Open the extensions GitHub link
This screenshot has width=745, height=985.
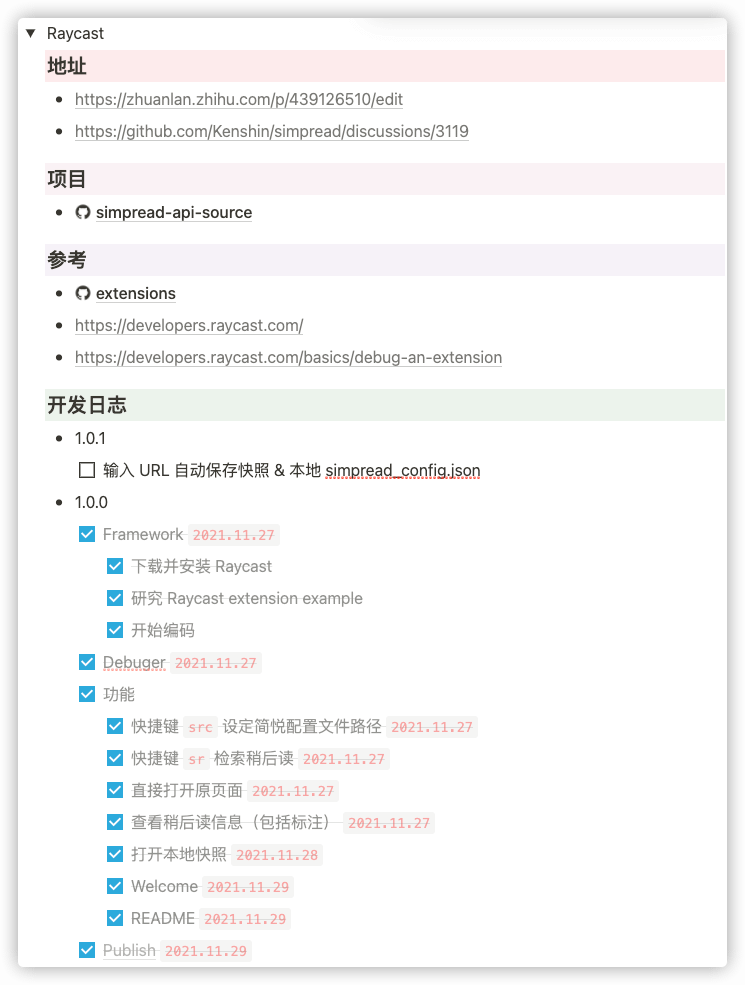click(x=135, y=293)
